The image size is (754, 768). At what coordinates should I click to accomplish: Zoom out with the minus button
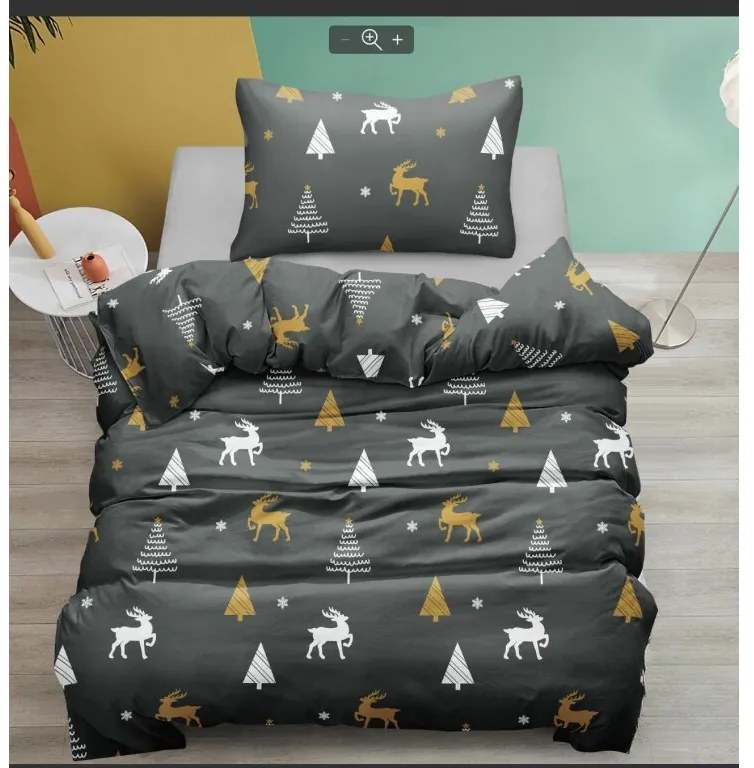(345, 40)
